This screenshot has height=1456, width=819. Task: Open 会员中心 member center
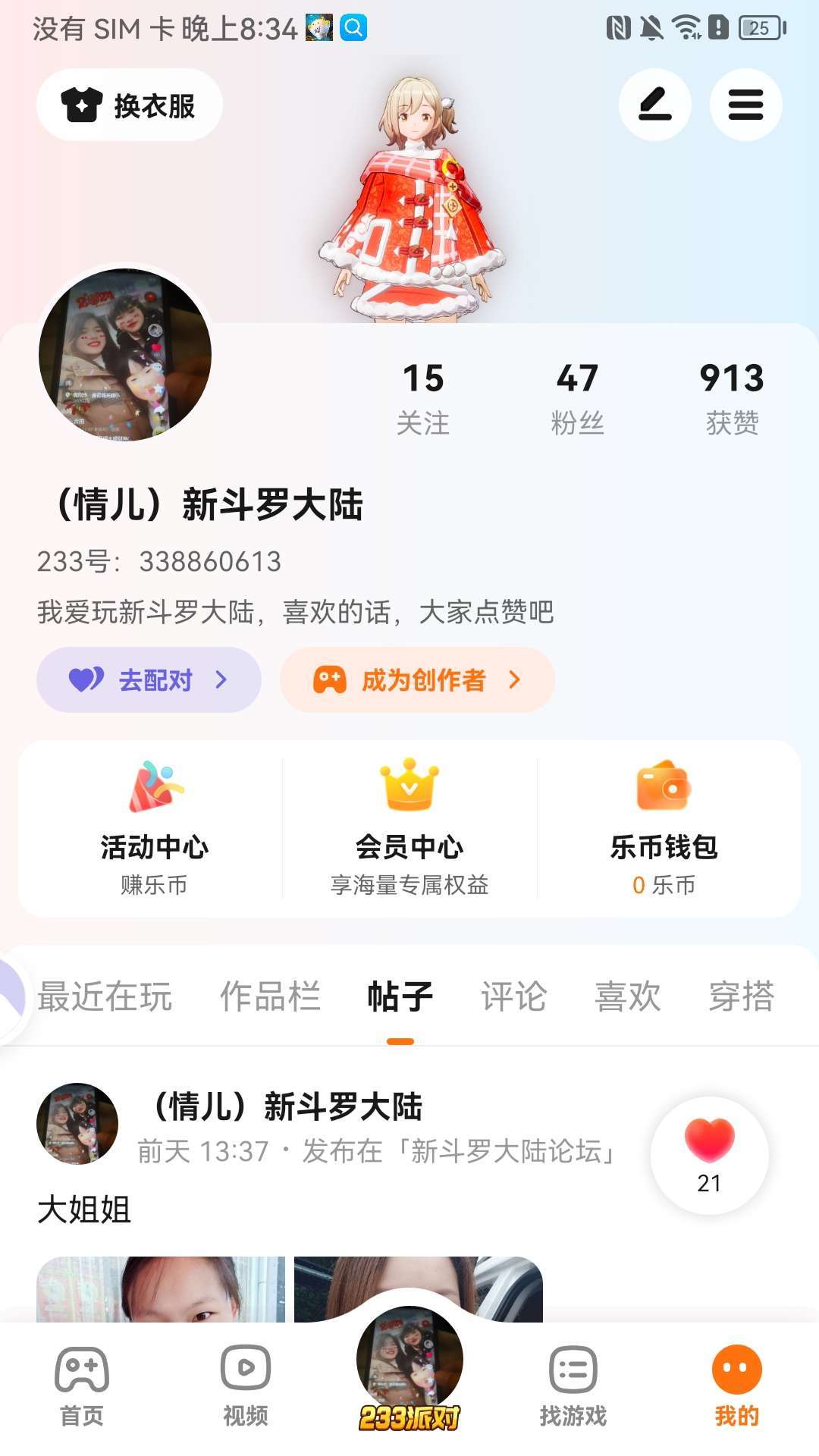(409, 828)
